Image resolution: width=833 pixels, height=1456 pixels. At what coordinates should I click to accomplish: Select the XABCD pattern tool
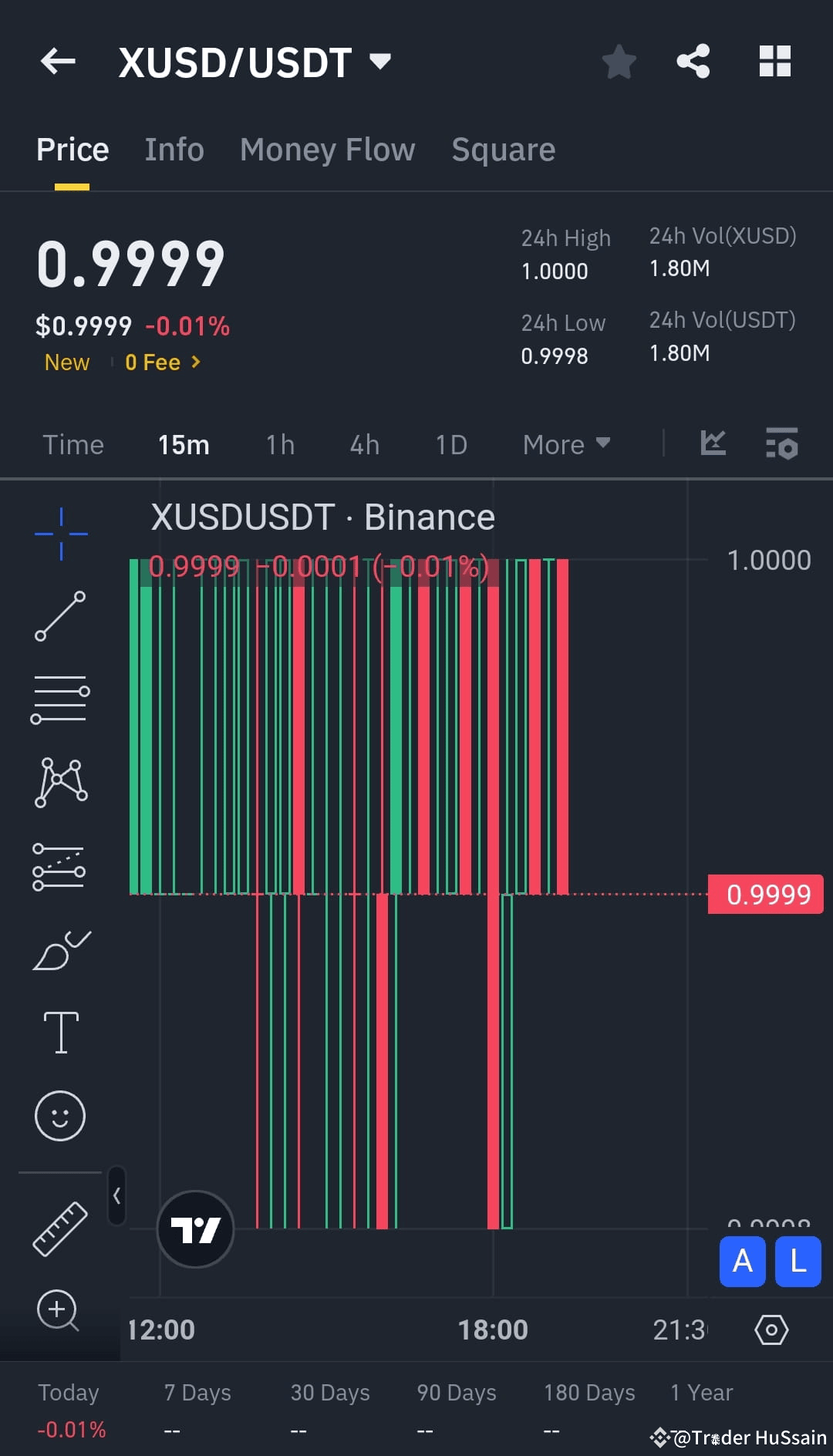61,781
